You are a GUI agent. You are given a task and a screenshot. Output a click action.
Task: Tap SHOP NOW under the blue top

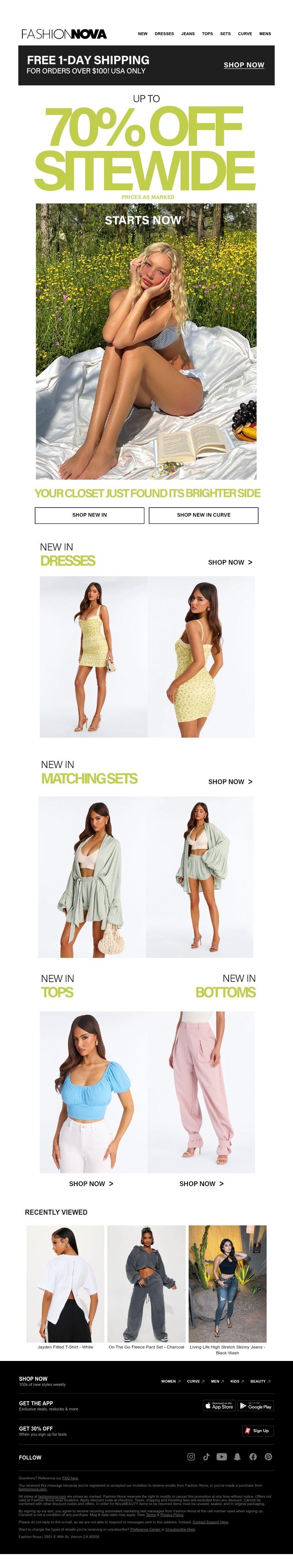click(91, 1184)
